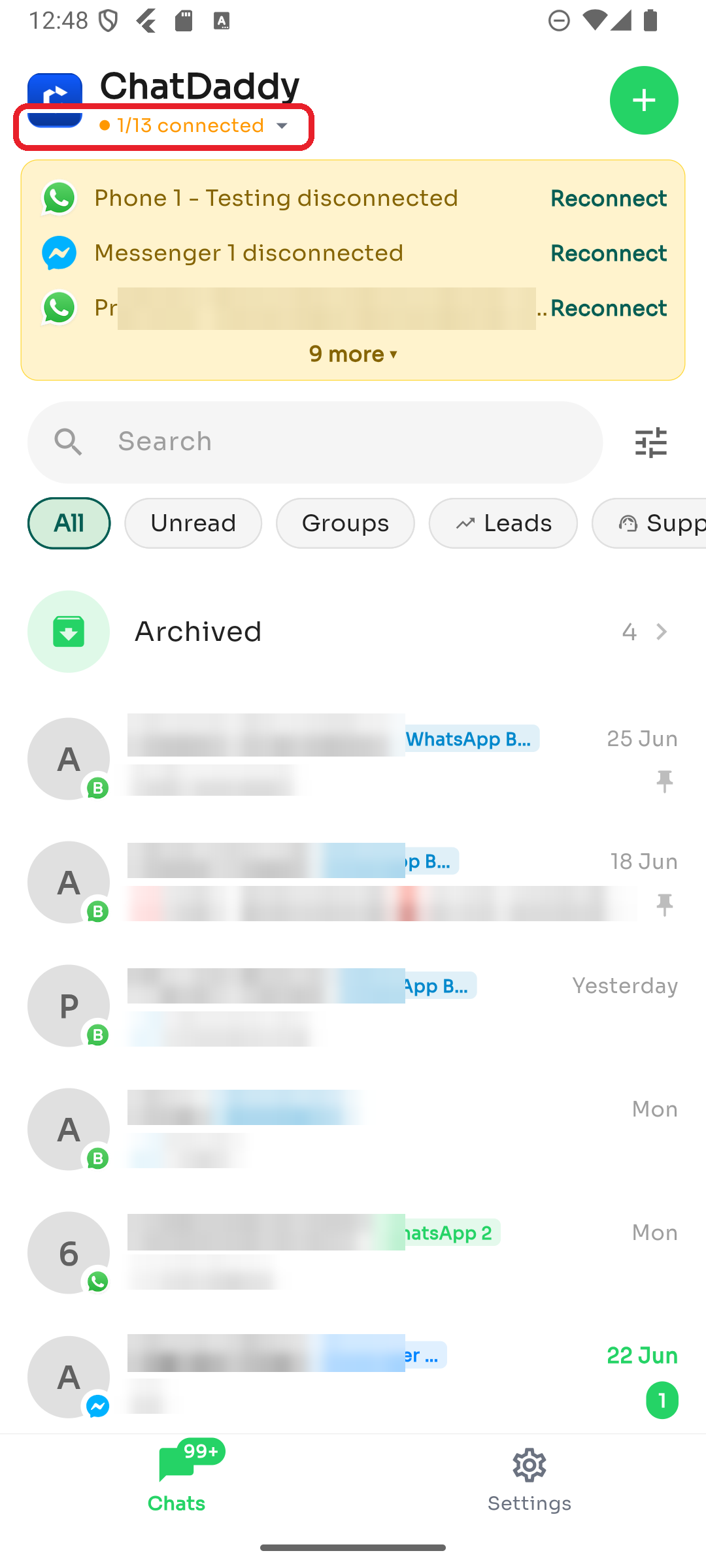Tap the green plus button
The width and height of the screenshot is (706, 1568).
click(x=644, y=100)
